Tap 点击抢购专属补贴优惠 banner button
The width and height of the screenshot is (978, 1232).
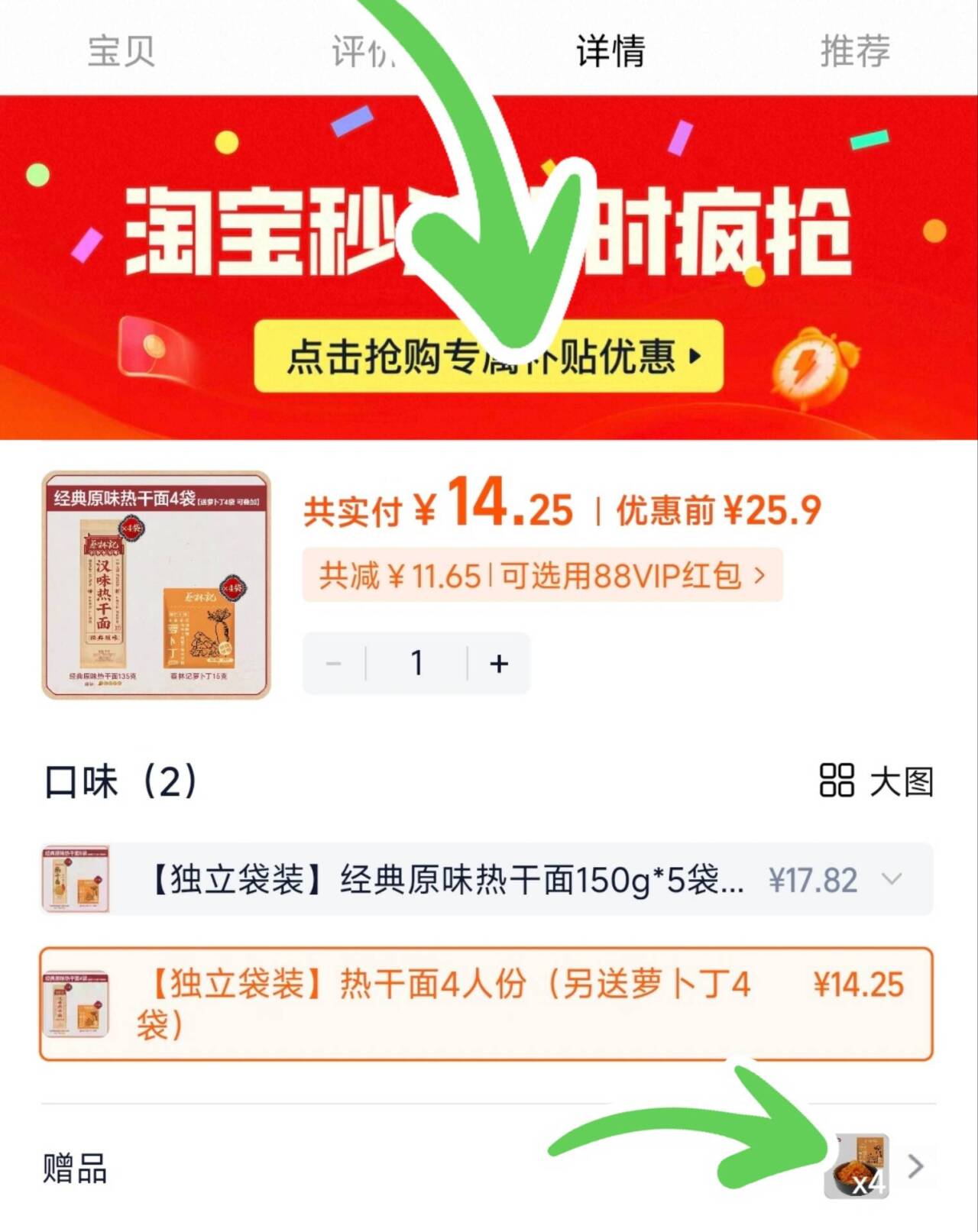click(487, 357)
